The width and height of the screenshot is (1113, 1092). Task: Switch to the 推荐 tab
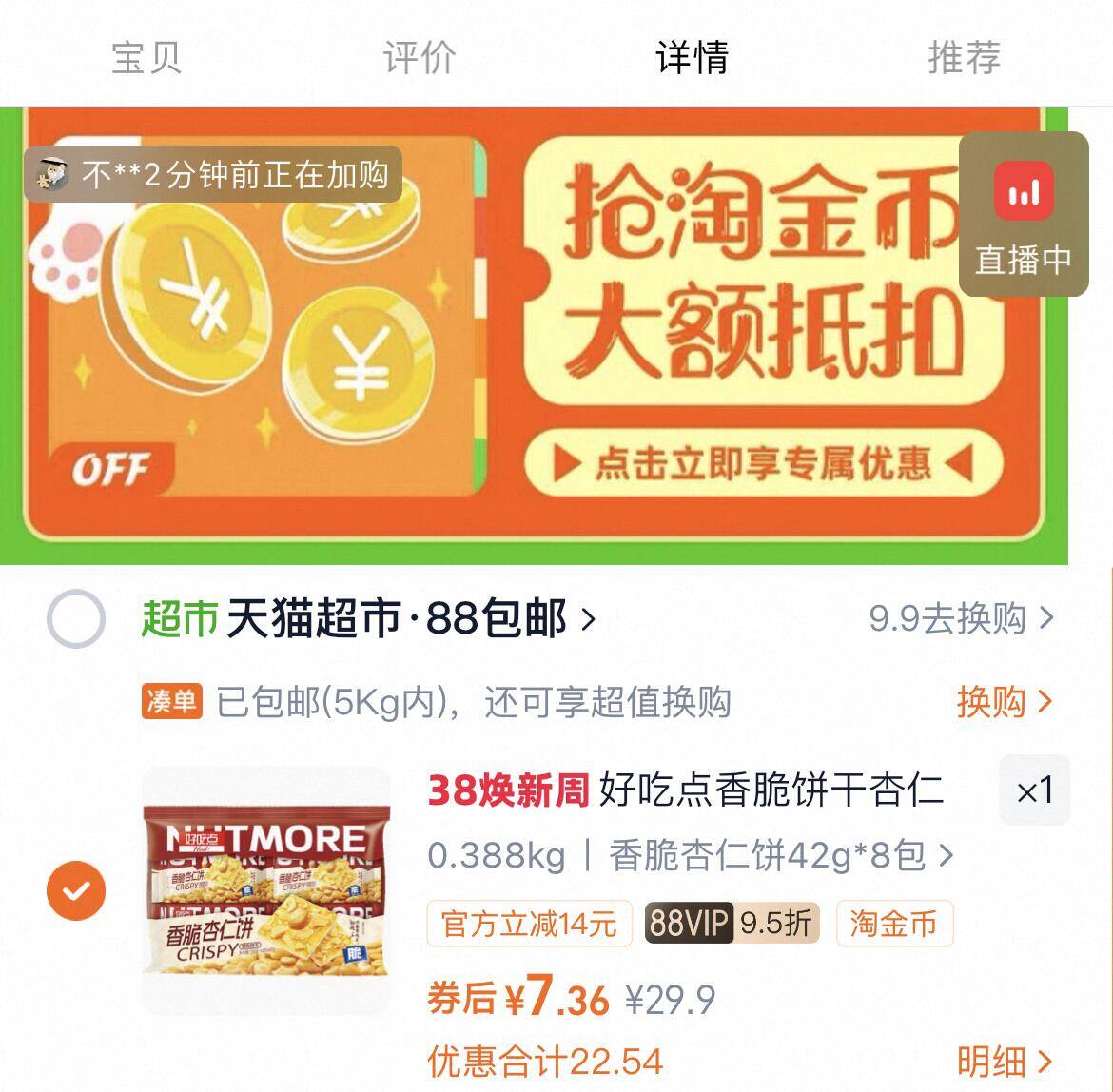coord(964,57)
